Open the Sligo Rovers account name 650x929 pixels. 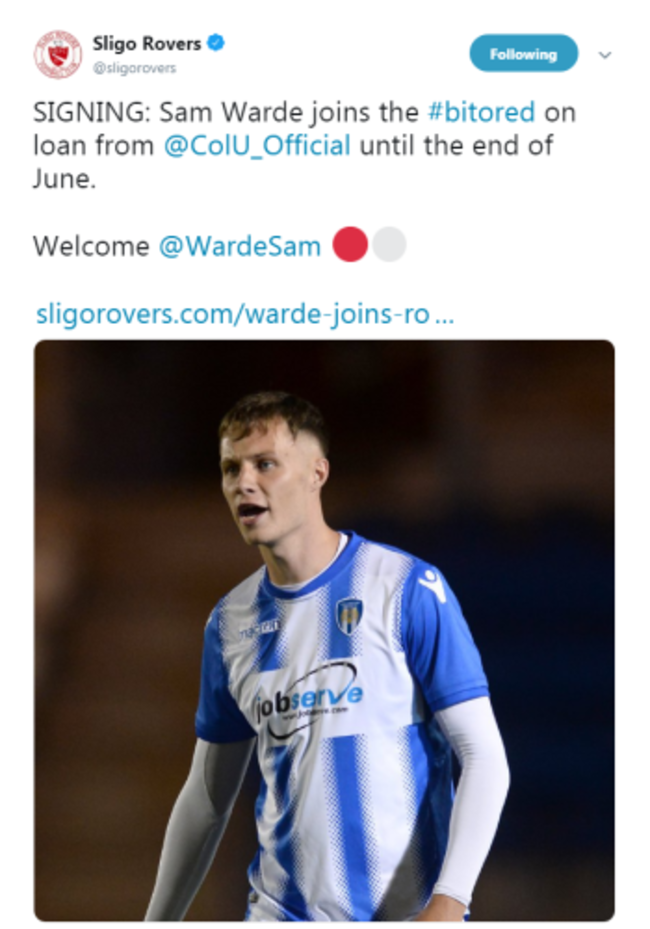coord(146,43)
